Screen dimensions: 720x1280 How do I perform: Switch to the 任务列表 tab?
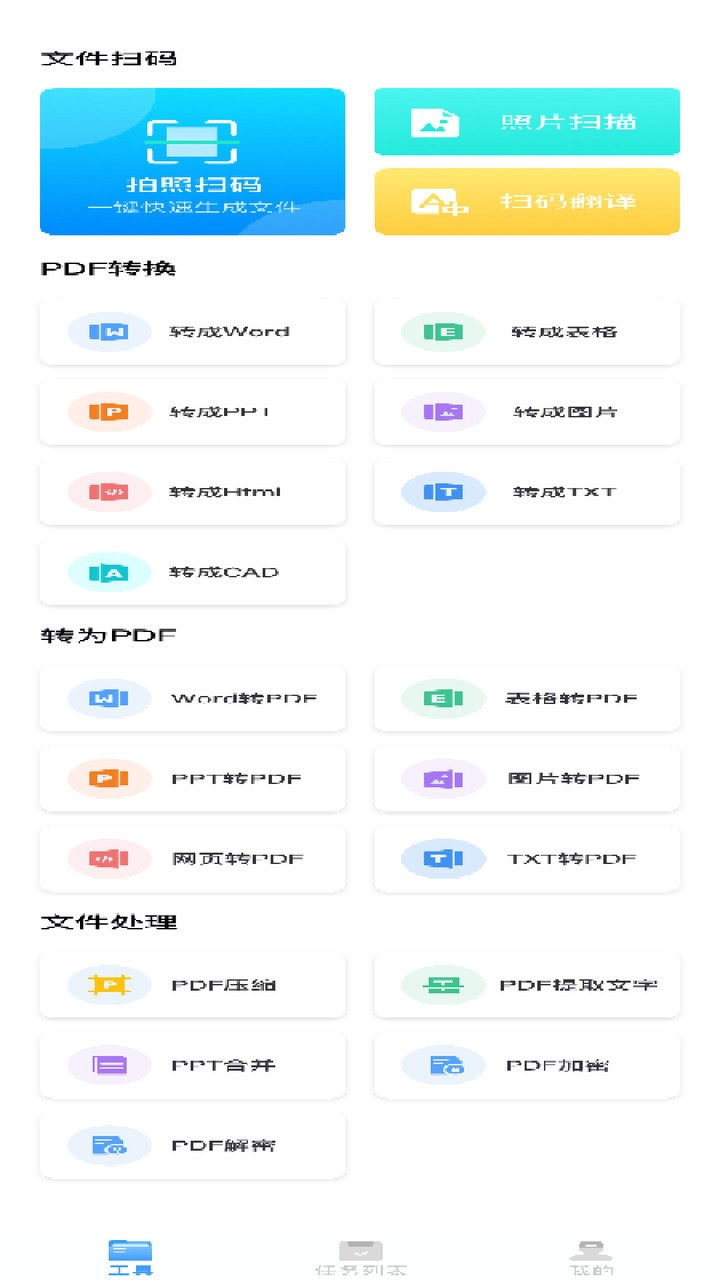pyautogui.click(x=360, y=1257)
